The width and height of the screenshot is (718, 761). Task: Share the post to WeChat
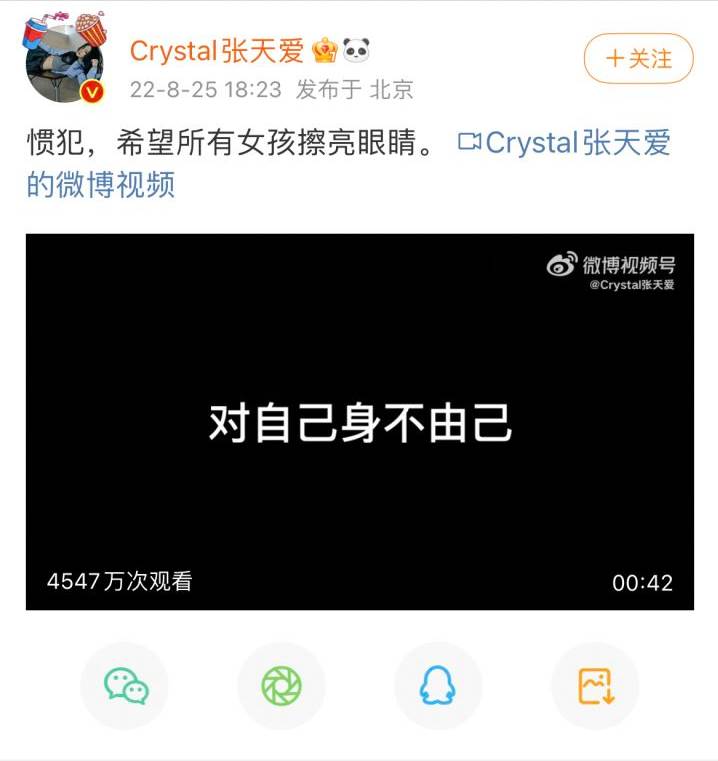coord(126,686)
